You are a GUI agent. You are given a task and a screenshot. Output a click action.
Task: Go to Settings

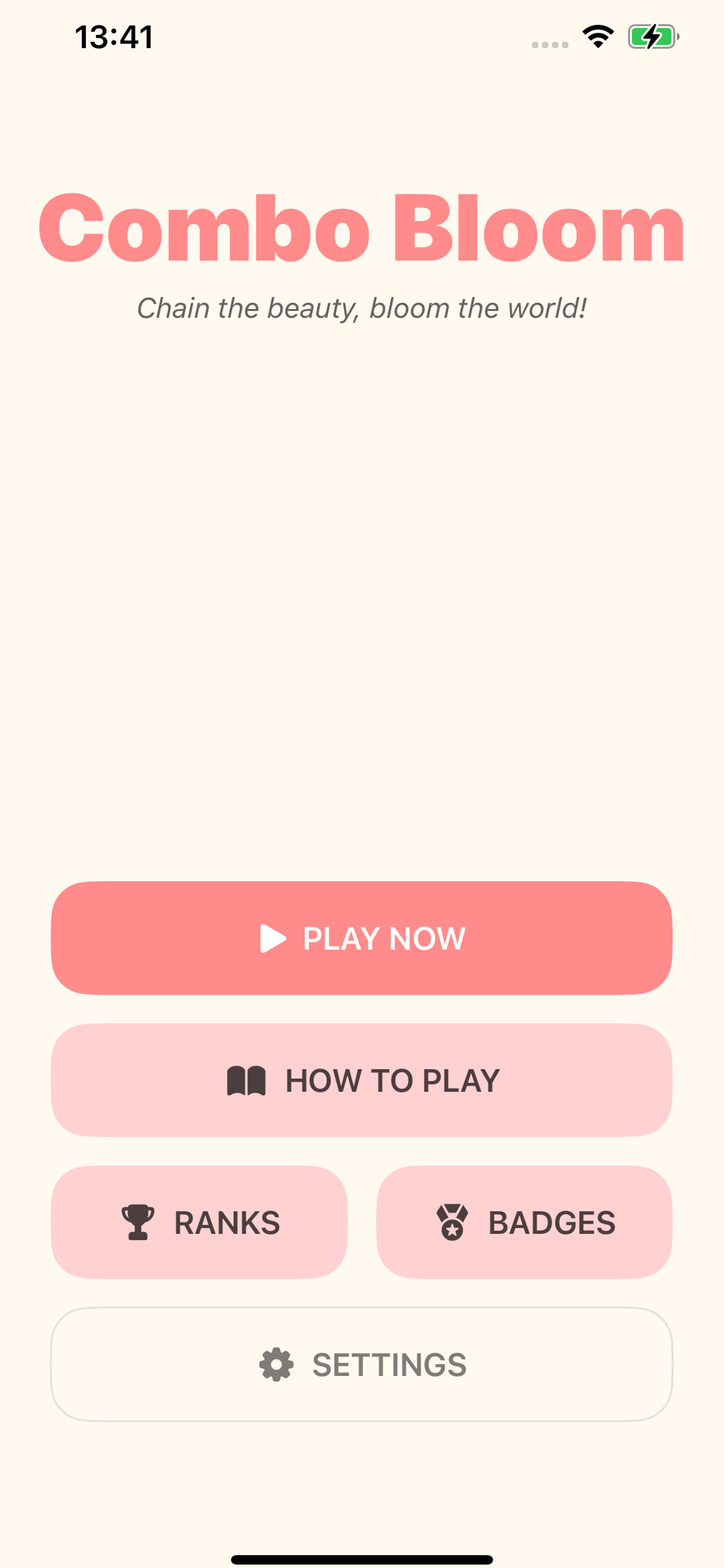361,1364
